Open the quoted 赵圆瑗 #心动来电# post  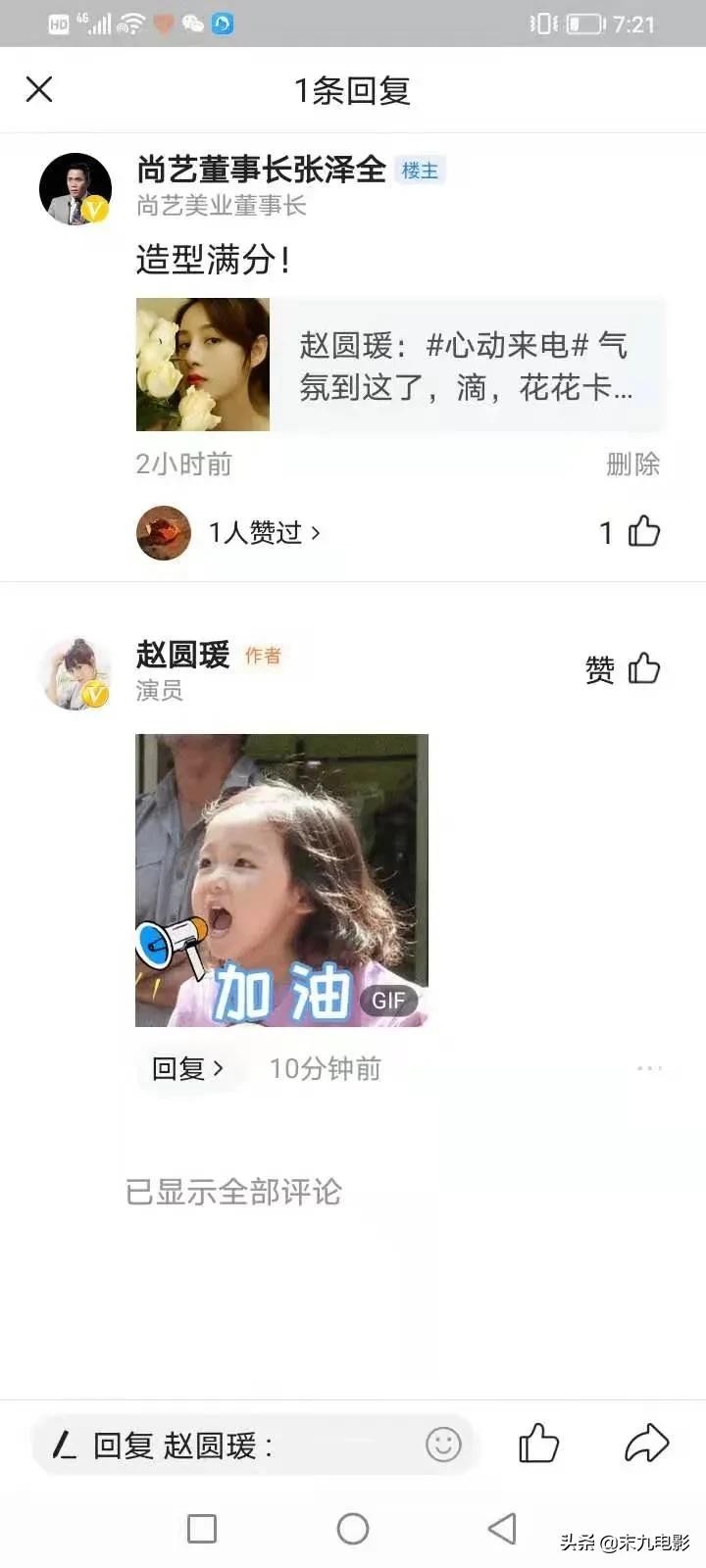pos(400,366)
